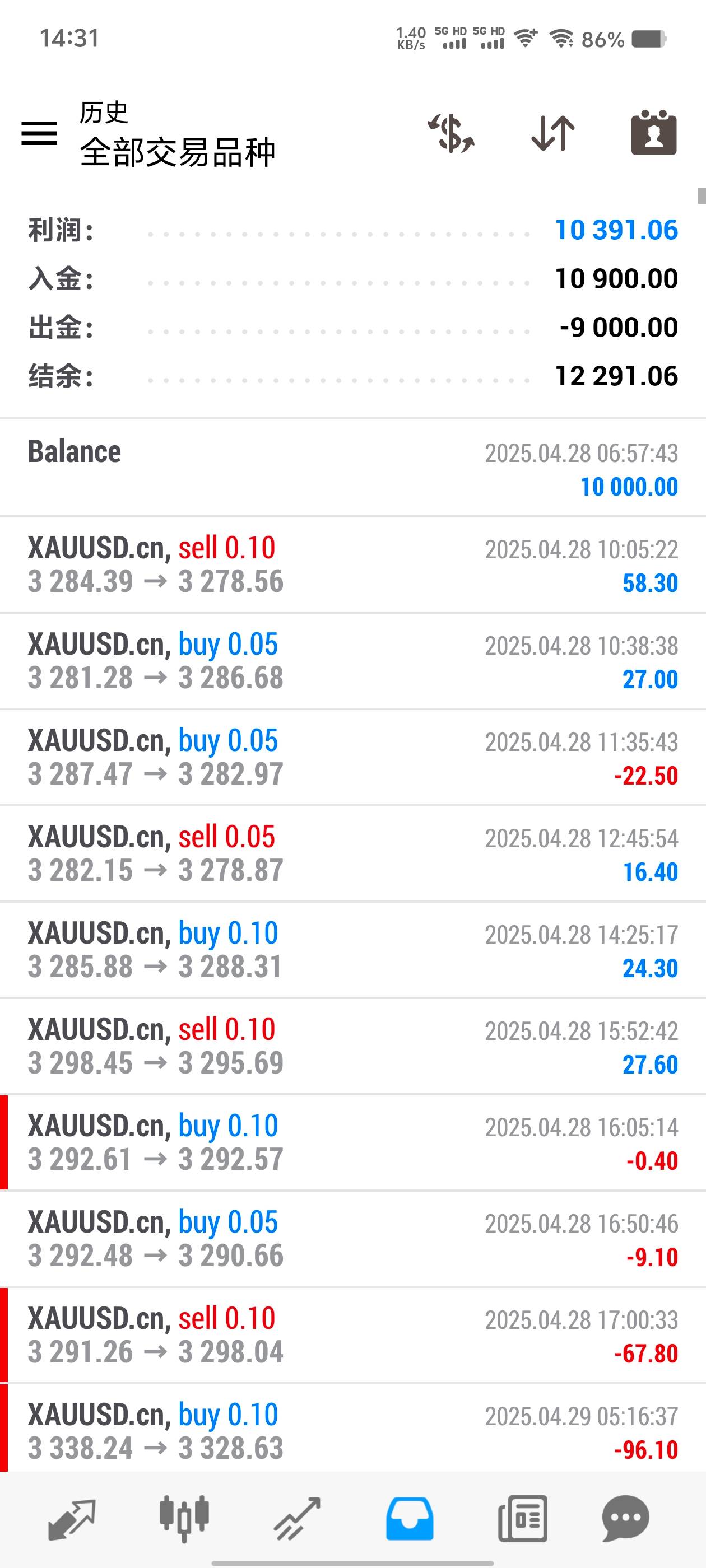Expand the sell 0.10 trade with 27.60 profit
The width and height of the screenshot is (706, 1568).
352,1046
